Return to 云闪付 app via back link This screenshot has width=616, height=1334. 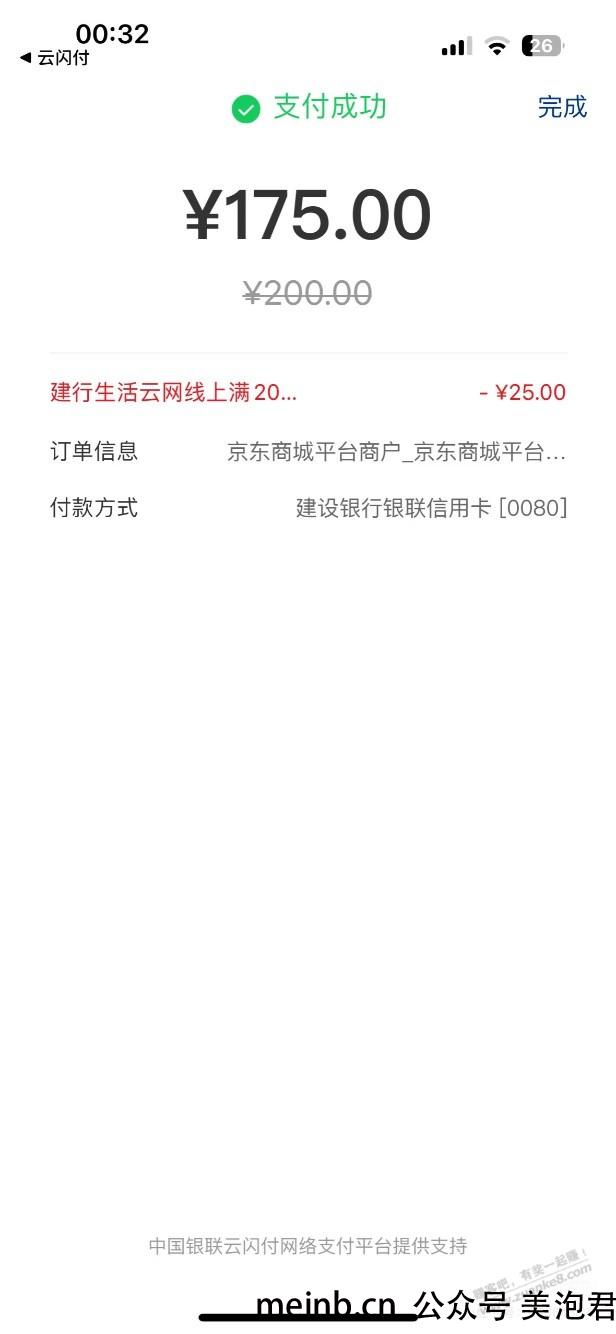click(54, 58)
